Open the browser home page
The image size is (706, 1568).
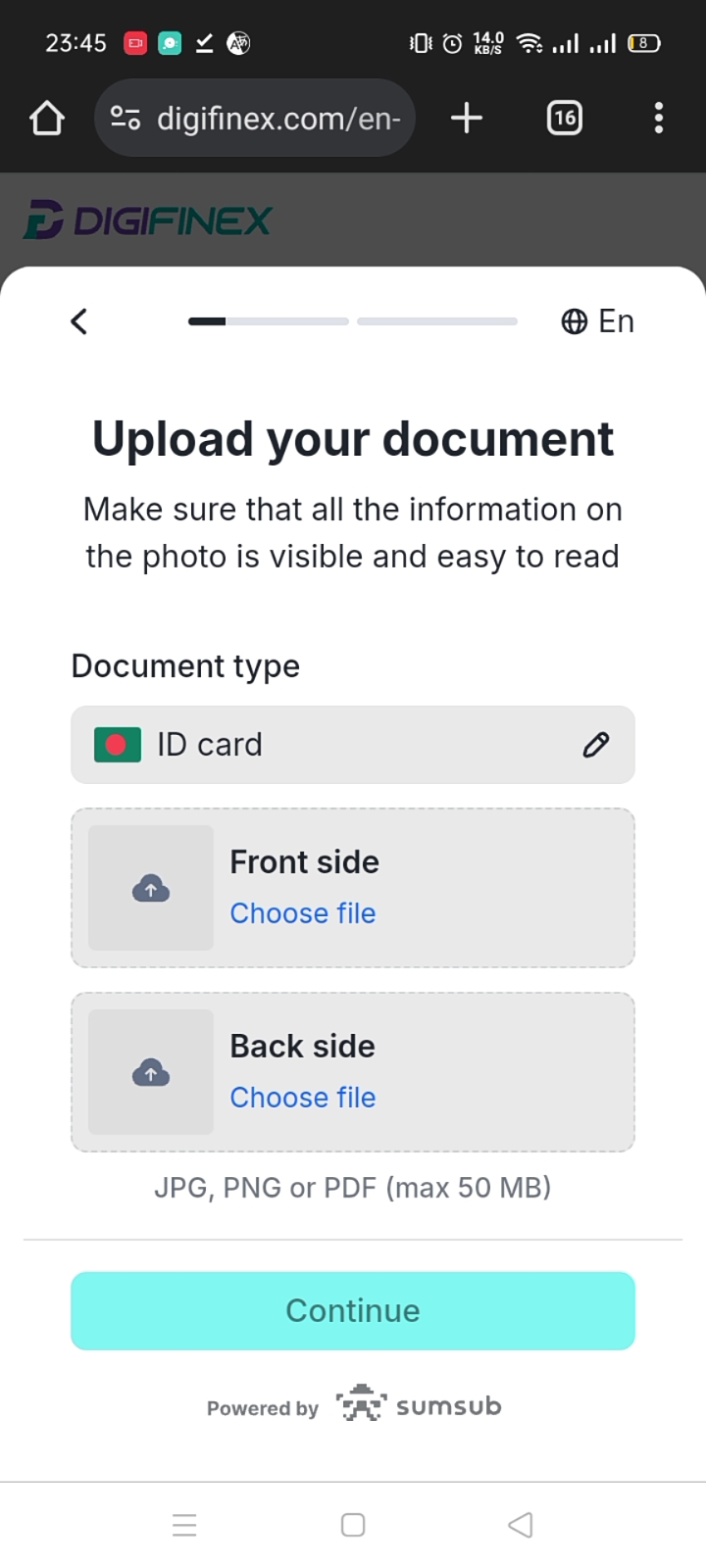click(x=46, y=119)
